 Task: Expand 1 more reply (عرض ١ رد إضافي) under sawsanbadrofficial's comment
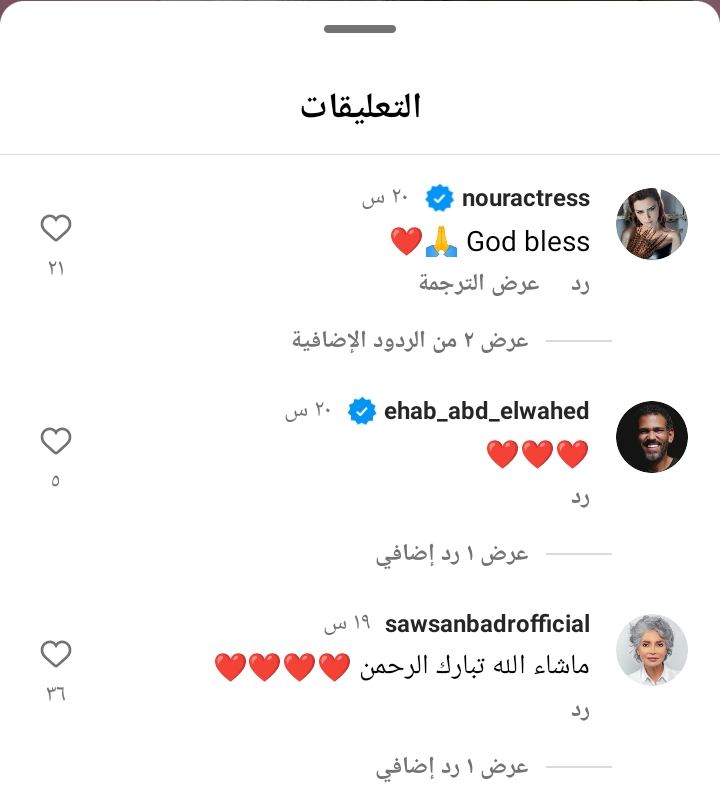point(452,768)
